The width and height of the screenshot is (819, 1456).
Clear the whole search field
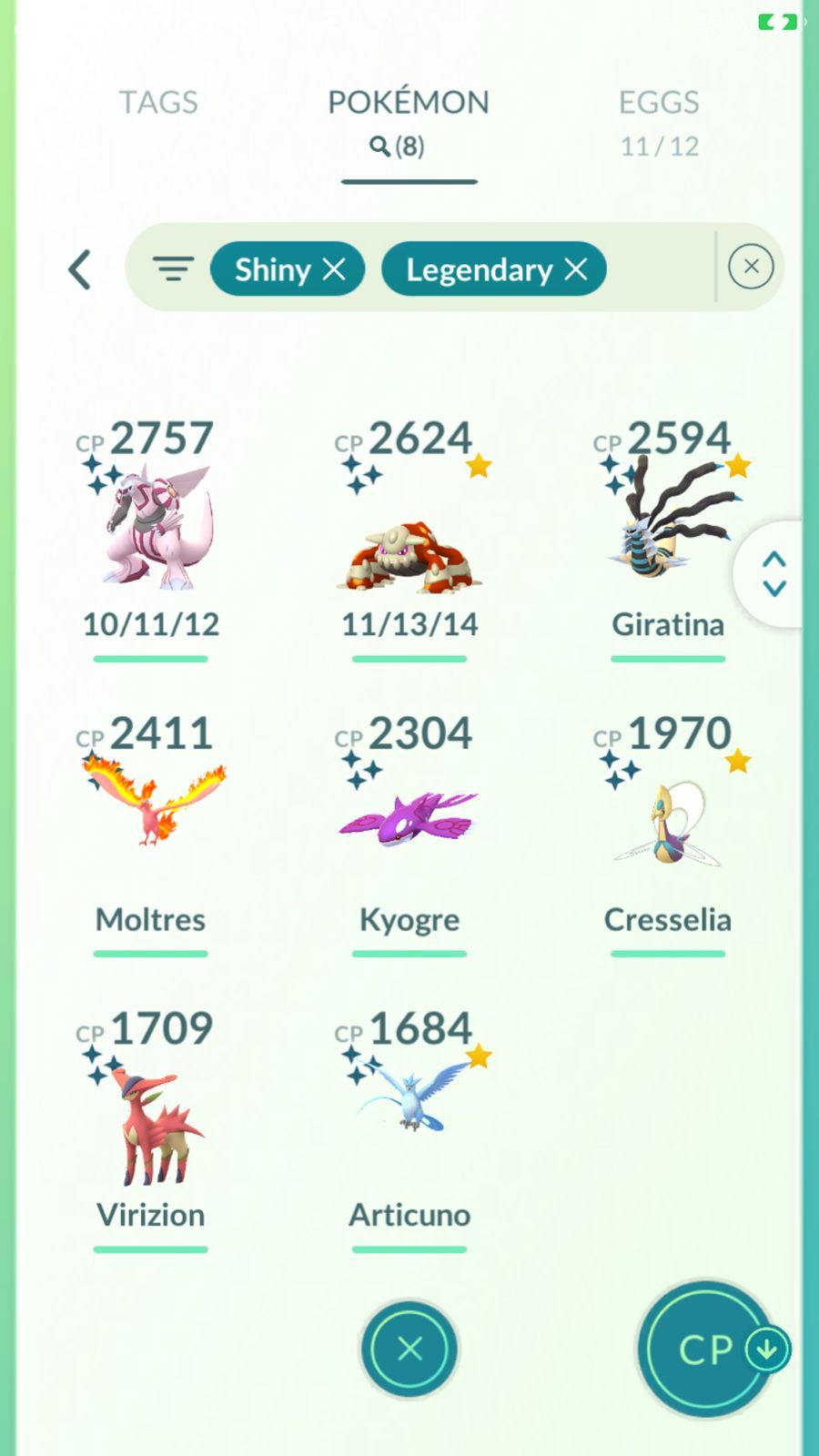coord(751,267)
